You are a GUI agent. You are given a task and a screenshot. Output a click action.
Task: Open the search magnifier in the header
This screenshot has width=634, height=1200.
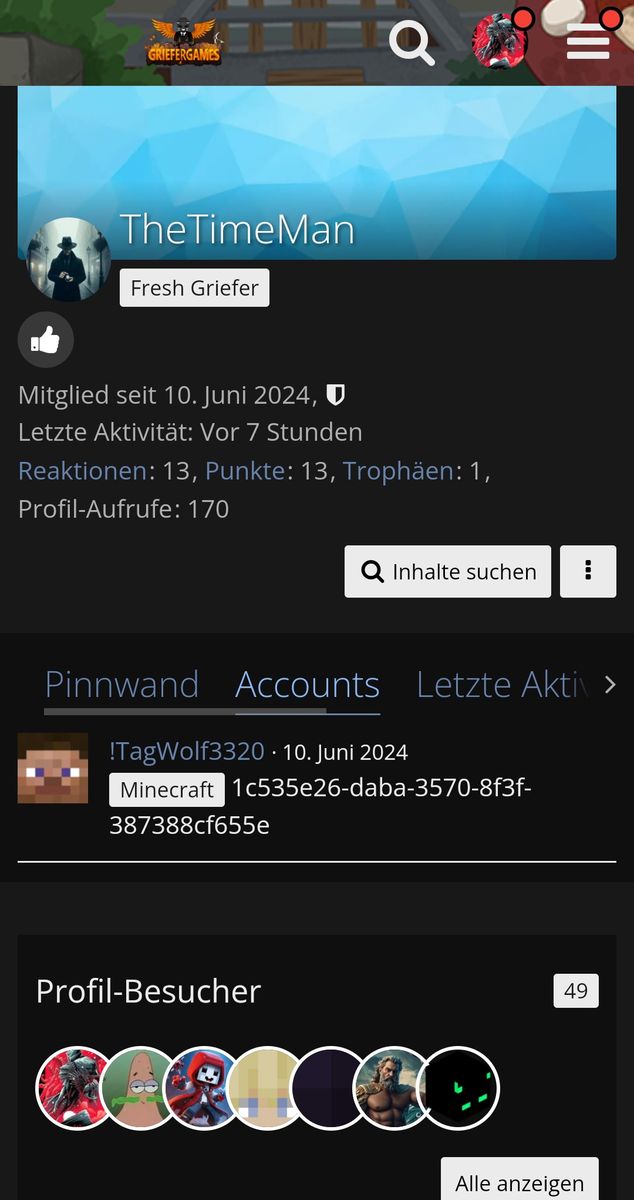pos(412,43)
